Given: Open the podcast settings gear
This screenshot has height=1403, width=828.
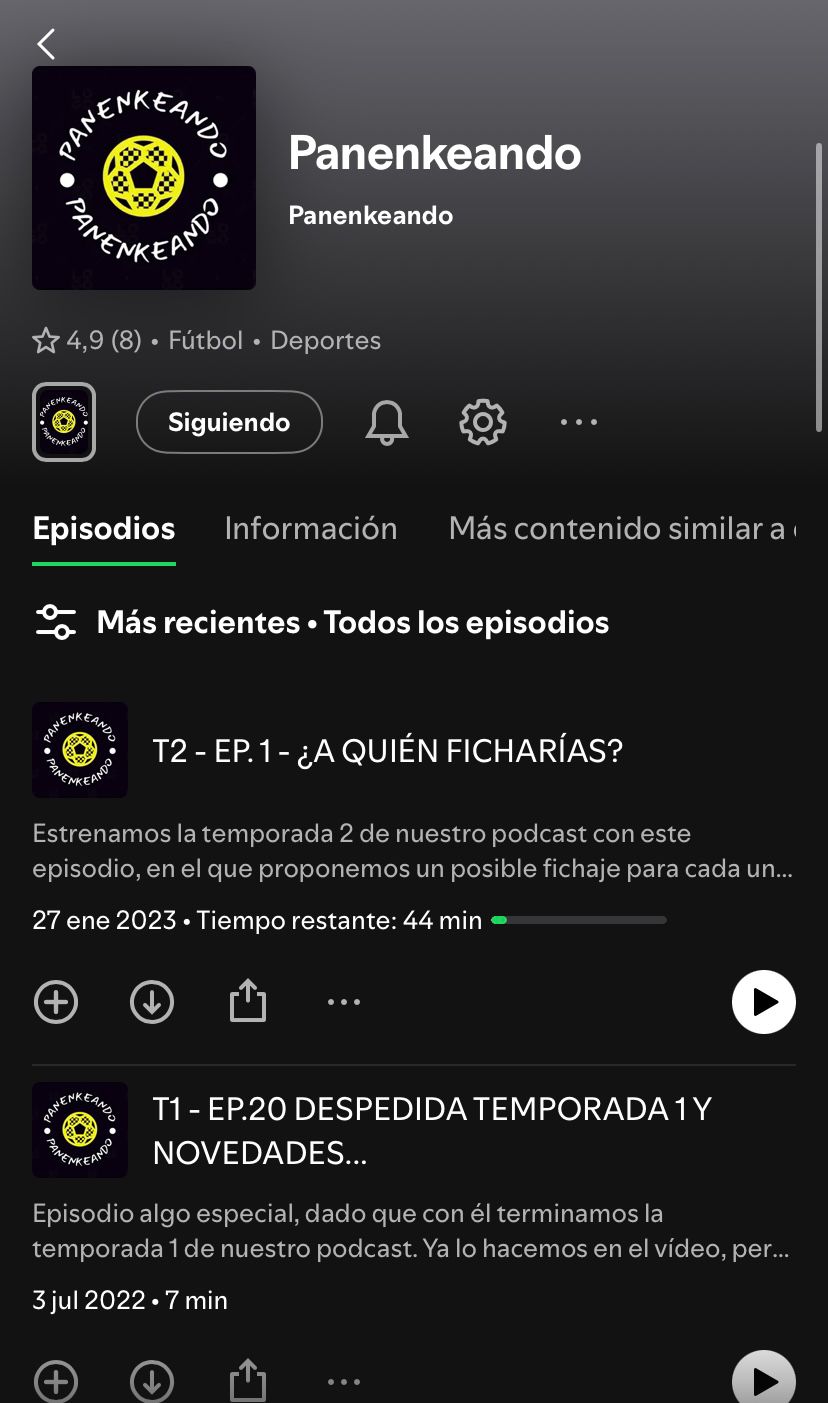Looking at the screenshot, I should coord(482,421).
